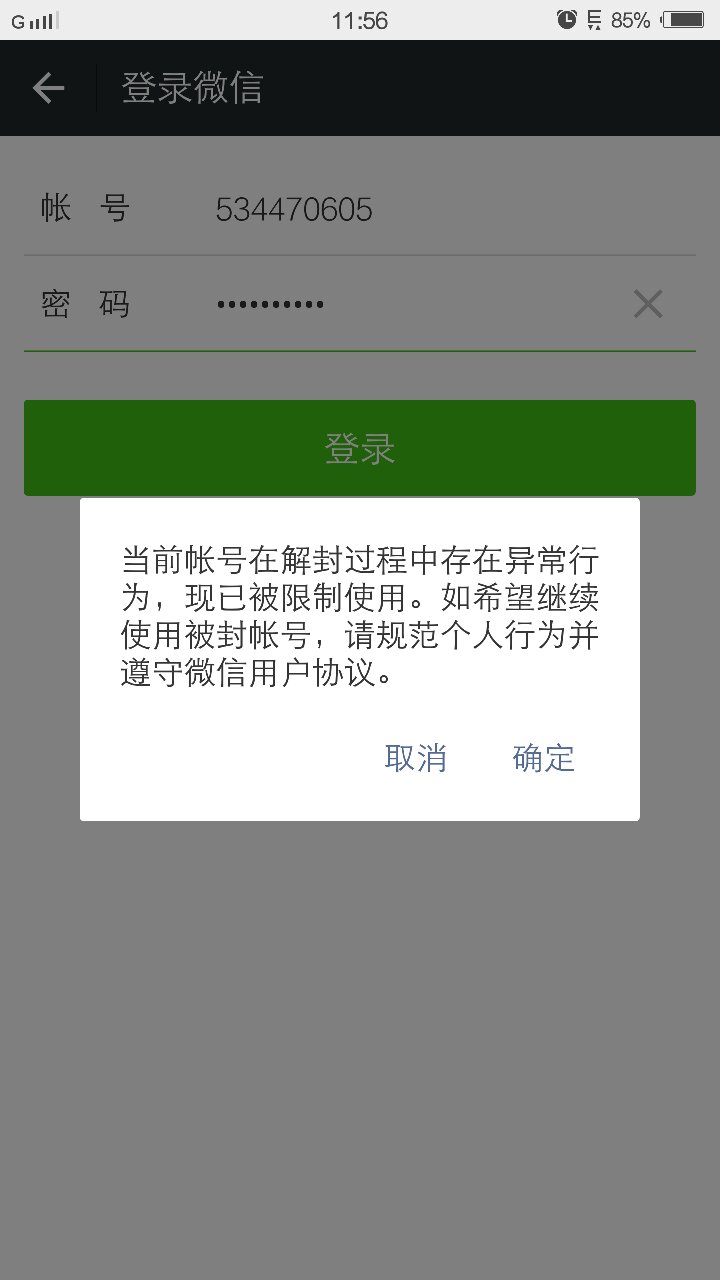This screenshot has width=720, height=1280.
Task: Click the time 11:56 in the status bar
Action: tap(360, 18)
